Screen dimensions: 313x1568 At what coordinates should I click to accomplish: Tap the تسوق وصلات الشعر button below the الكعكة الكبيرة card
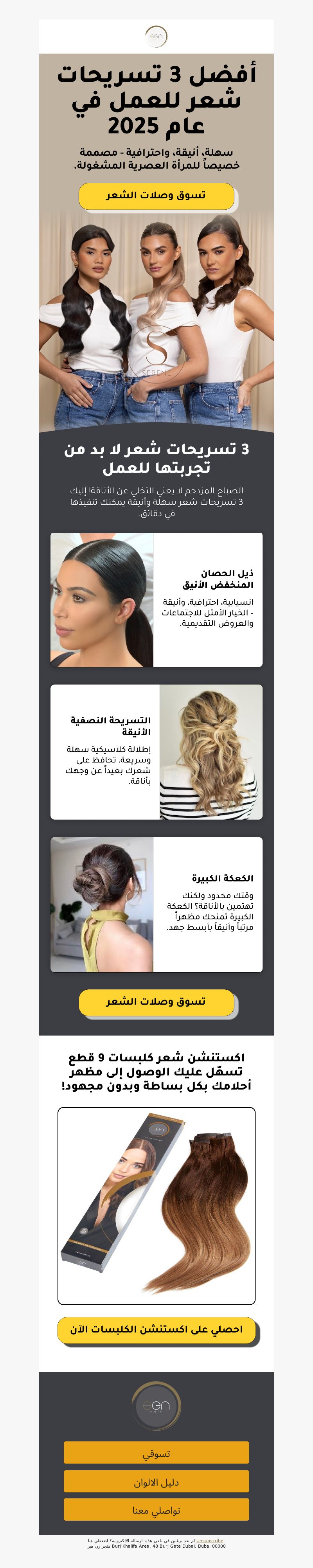coord(156,1001)
